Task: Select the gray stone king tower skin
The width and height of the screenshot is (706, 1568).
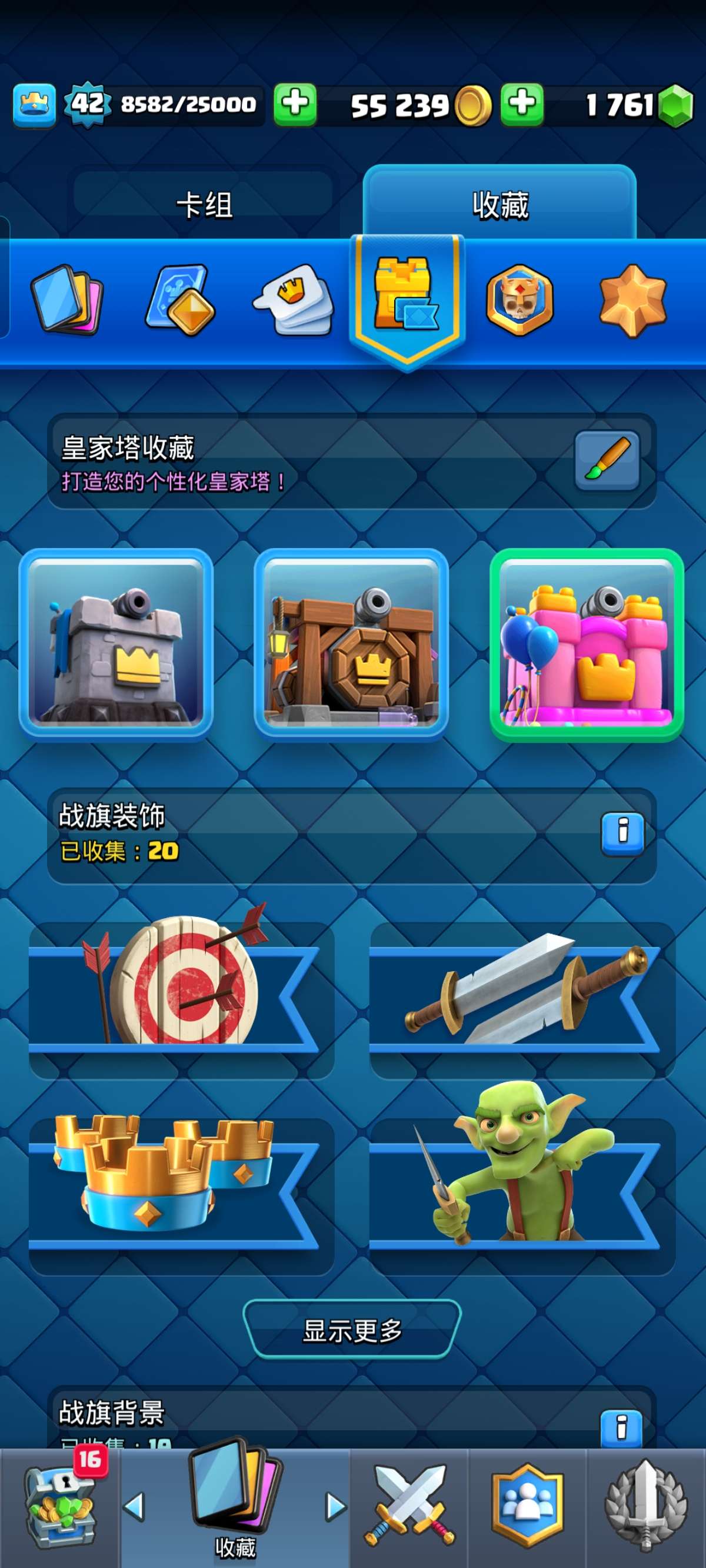Action: [x=116, y=645]
